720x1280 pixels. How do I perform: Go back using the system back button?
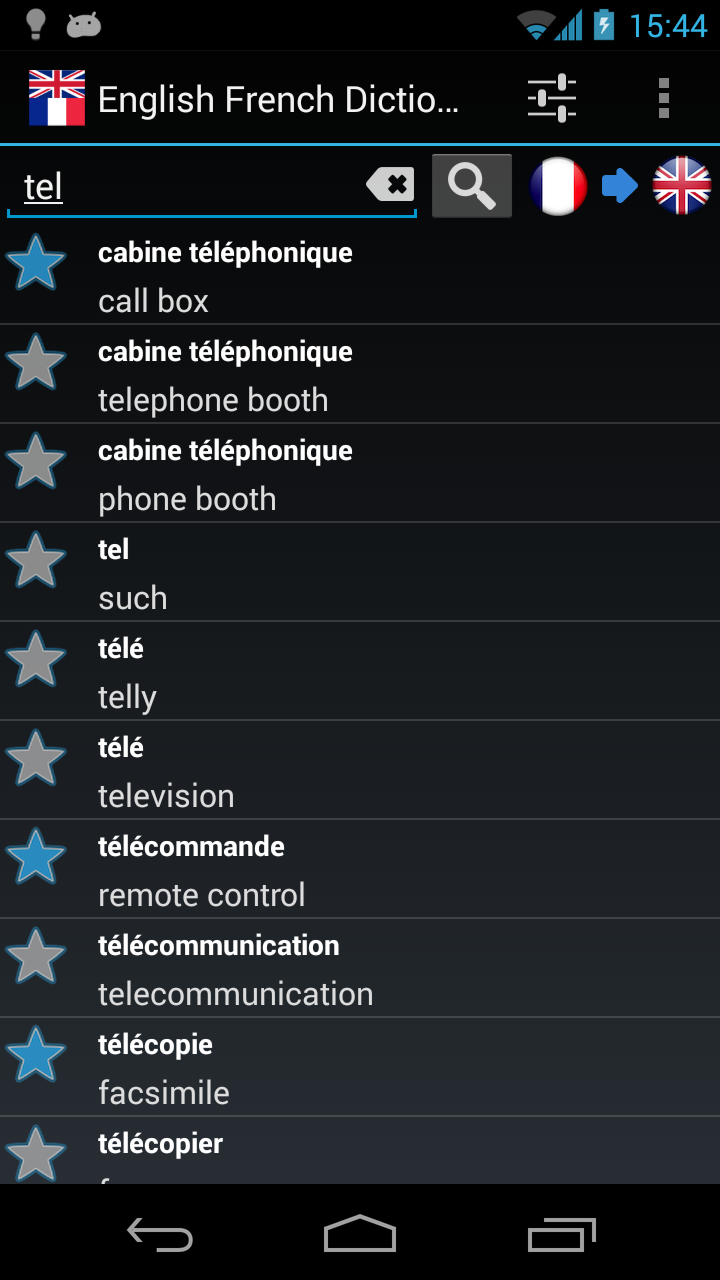coord(160,1234)
